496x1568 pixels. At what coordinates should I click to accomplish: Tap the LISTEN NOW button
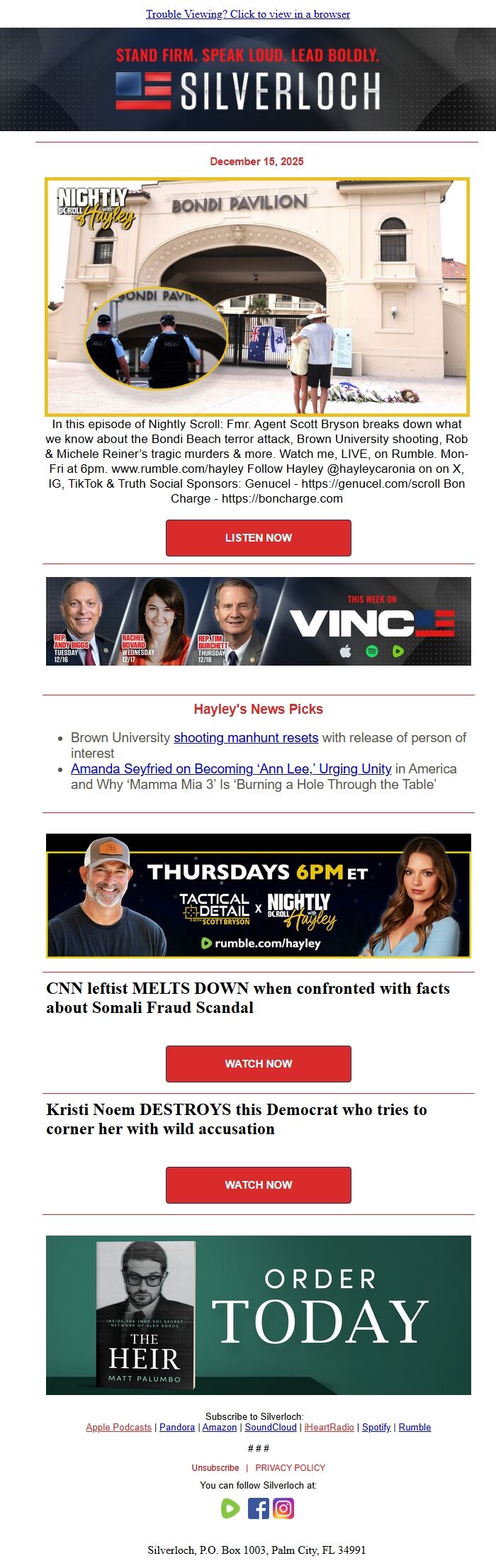point(258,538)
